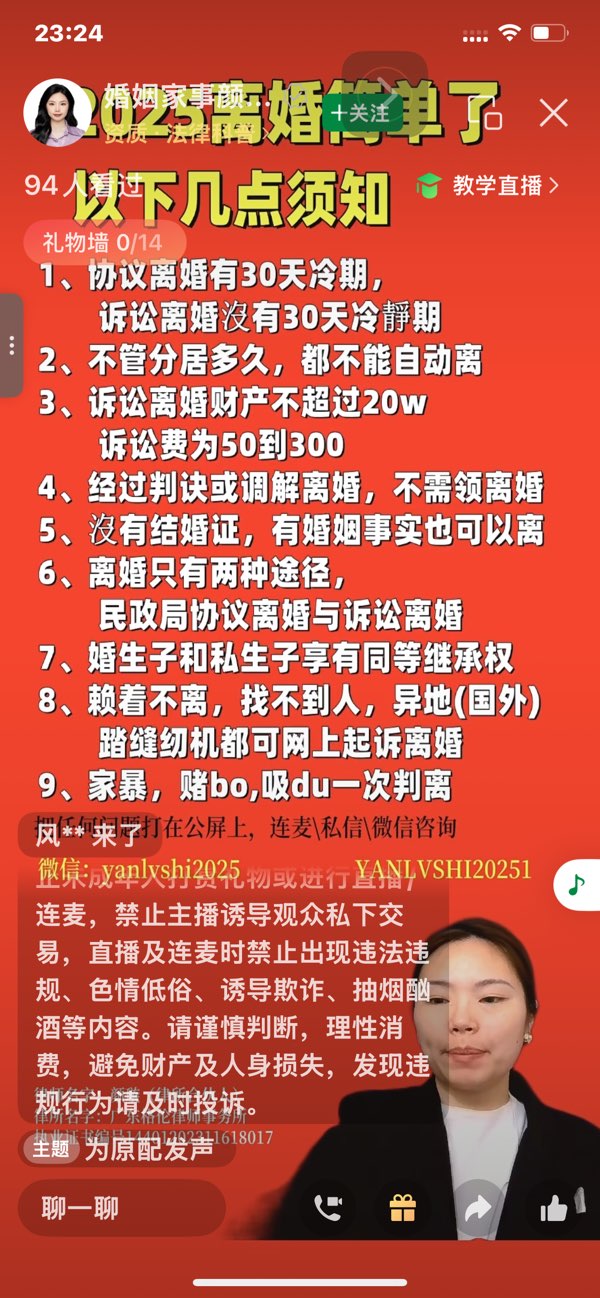
Task: Open the 教学直播 category
Action: point(488,185)
